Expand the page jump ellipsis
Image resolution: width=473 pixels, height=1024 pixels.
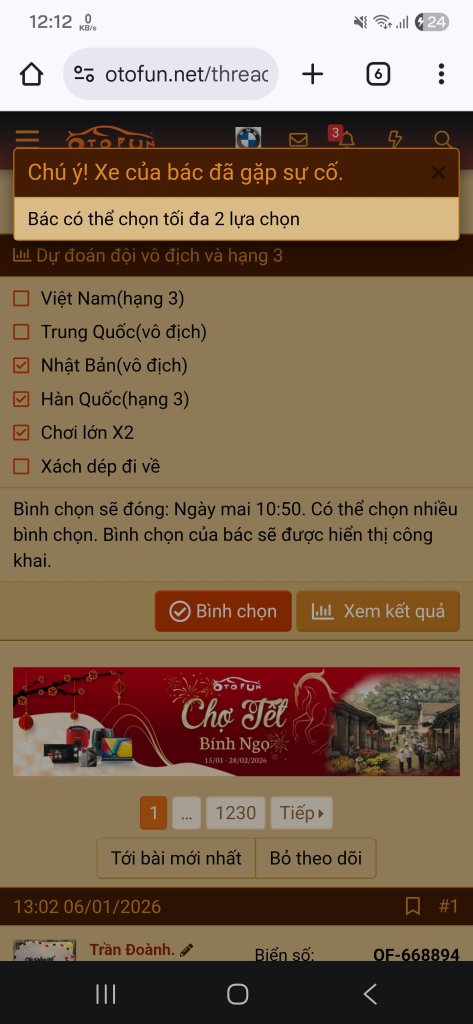pyautogui.click(x=187, y=813)
